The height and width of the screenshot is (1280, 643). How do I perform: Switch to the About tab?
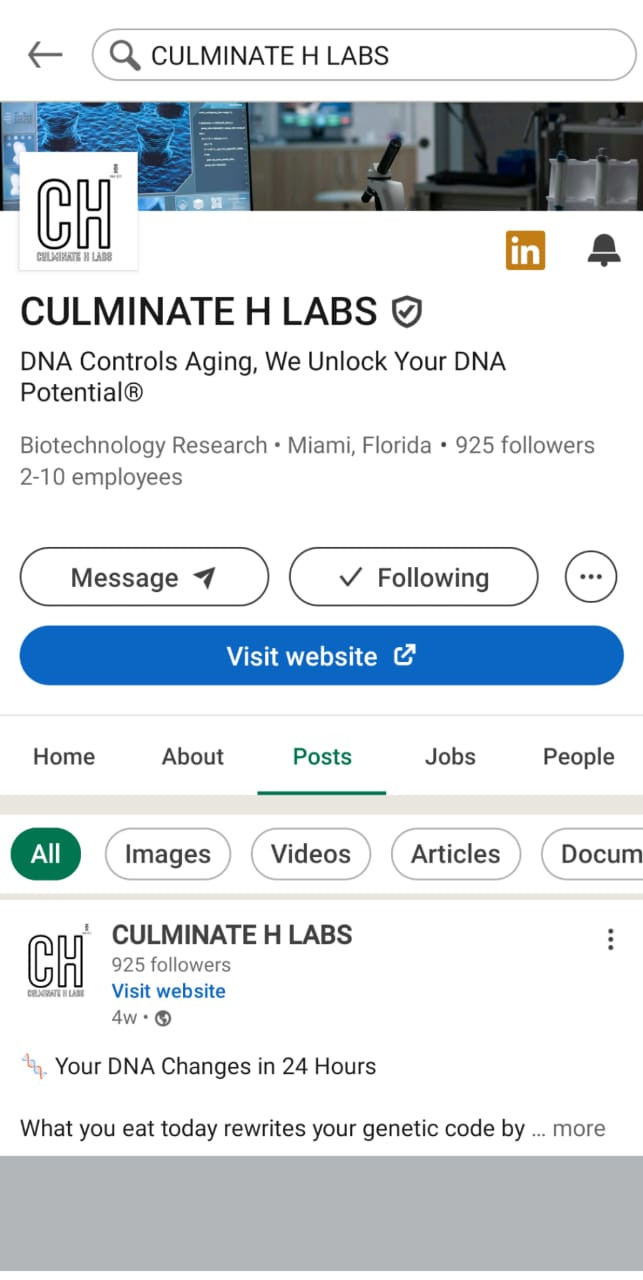[193, 757]
